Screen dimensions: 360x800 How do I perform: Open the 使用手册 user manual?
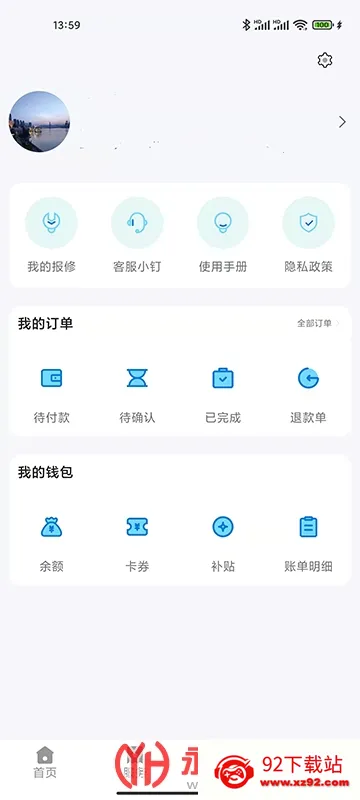[223, 235]
